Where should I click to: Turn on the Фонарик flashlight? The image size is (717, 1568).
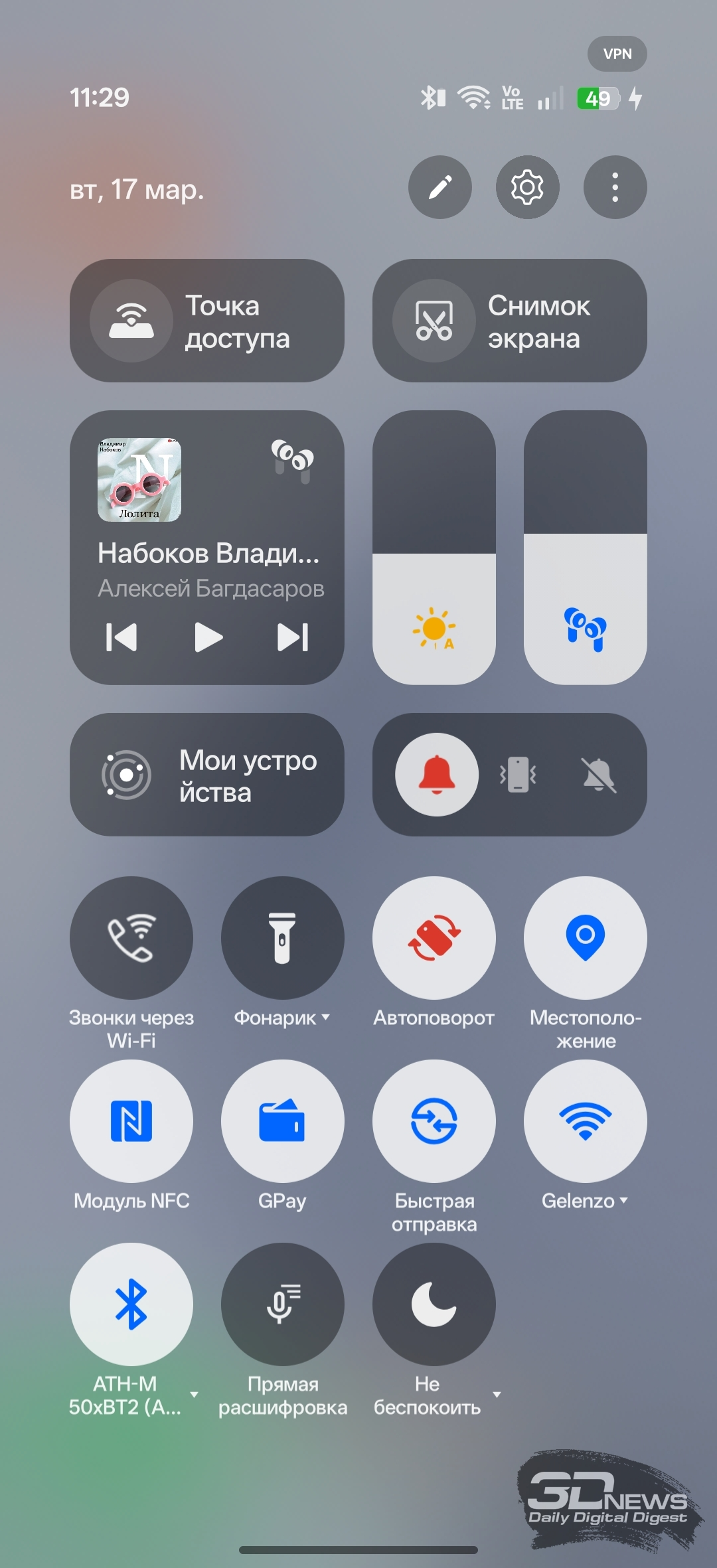click(x=282, y=938)
